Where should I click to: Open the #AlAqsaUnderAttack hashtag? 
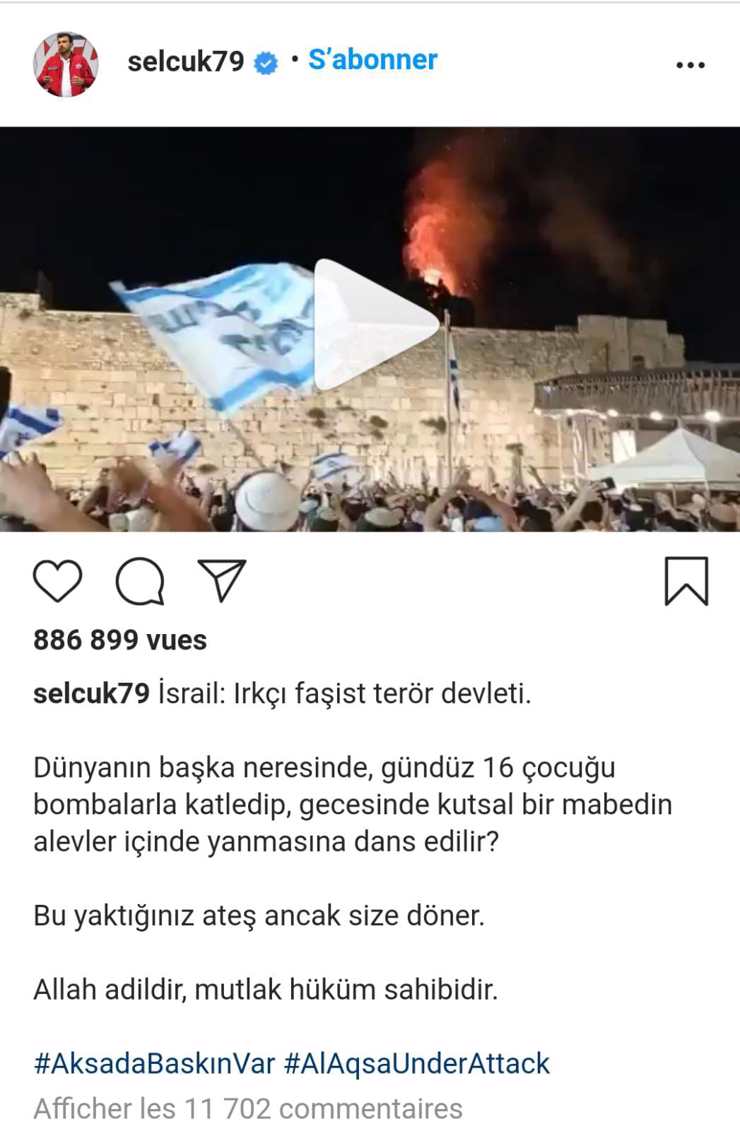[416, 1063]
